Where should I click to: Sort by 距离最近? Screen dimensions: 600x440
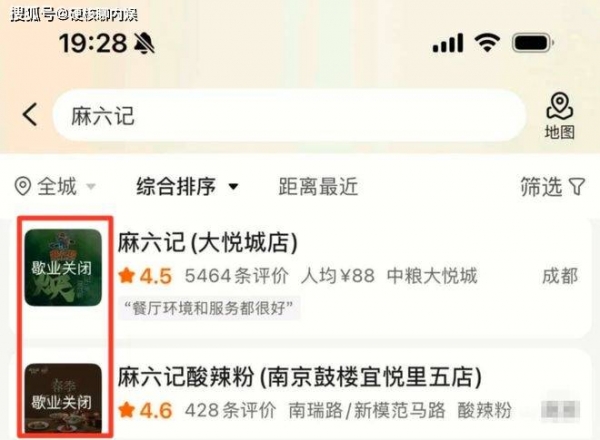click(x=317, y=187)
